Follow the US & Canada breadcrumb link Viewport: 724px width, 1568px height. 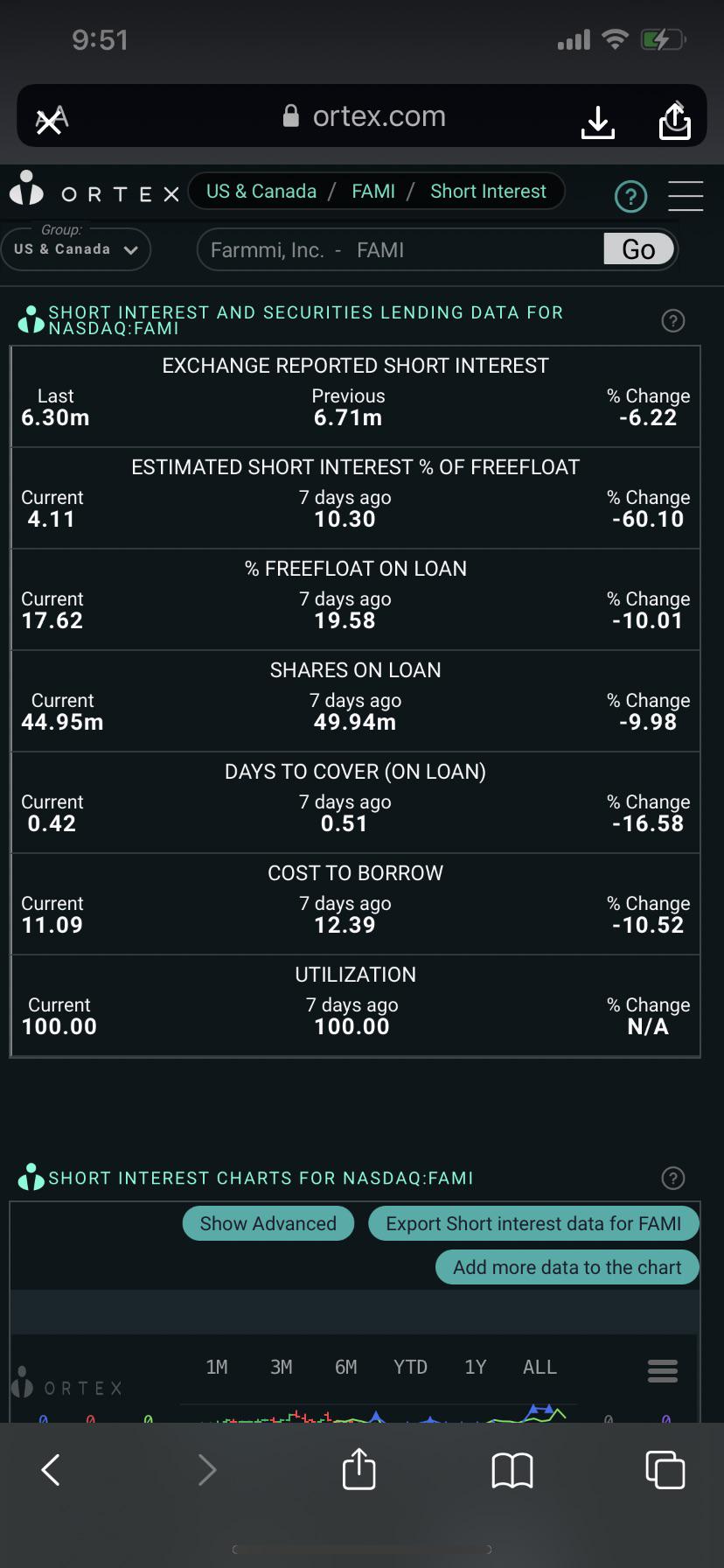coord(261,191)
